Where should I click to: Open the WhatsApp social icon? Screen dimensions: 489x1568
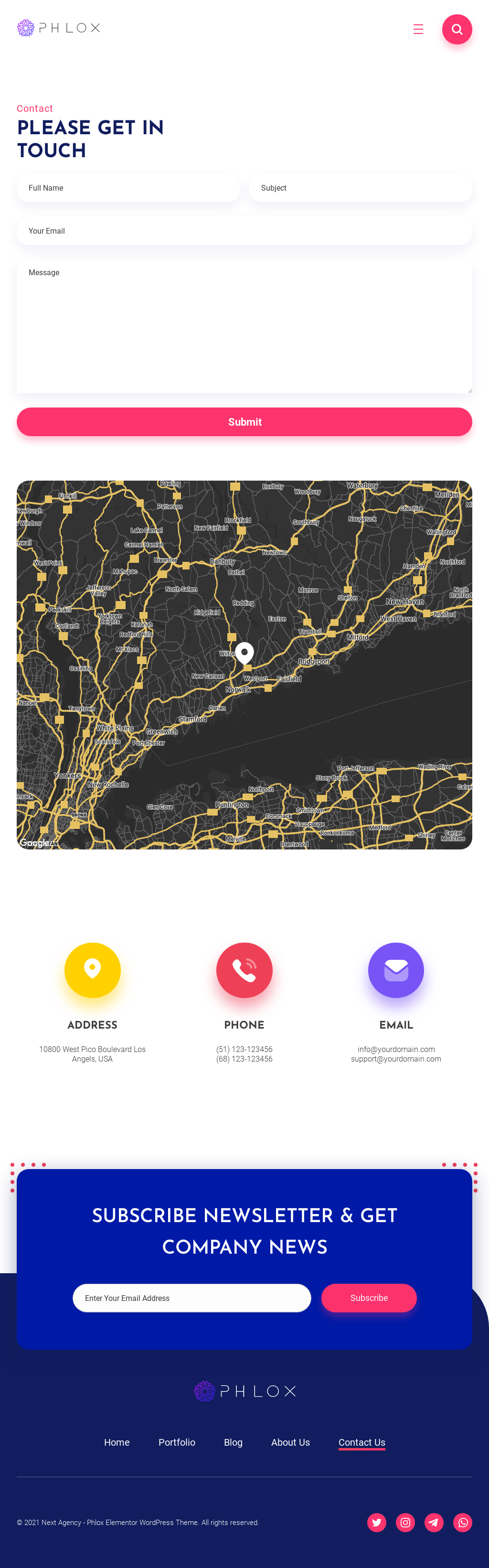tap(462, 1522)
